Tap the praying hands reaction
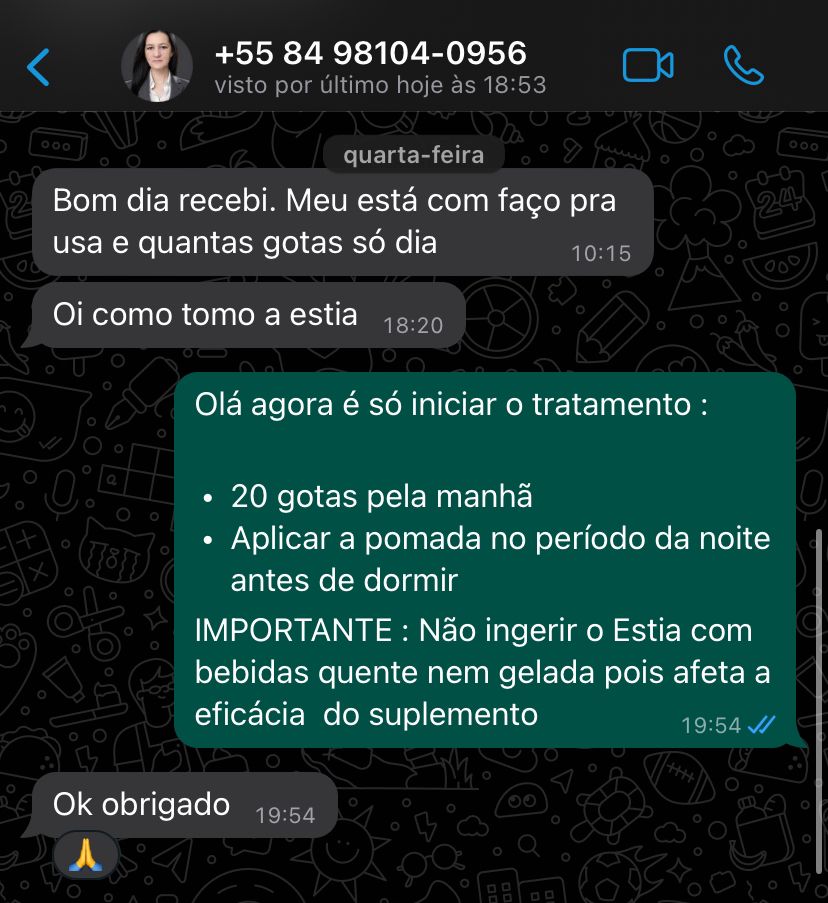This screenshot has width=828, height=903. [x=86, y=855]
